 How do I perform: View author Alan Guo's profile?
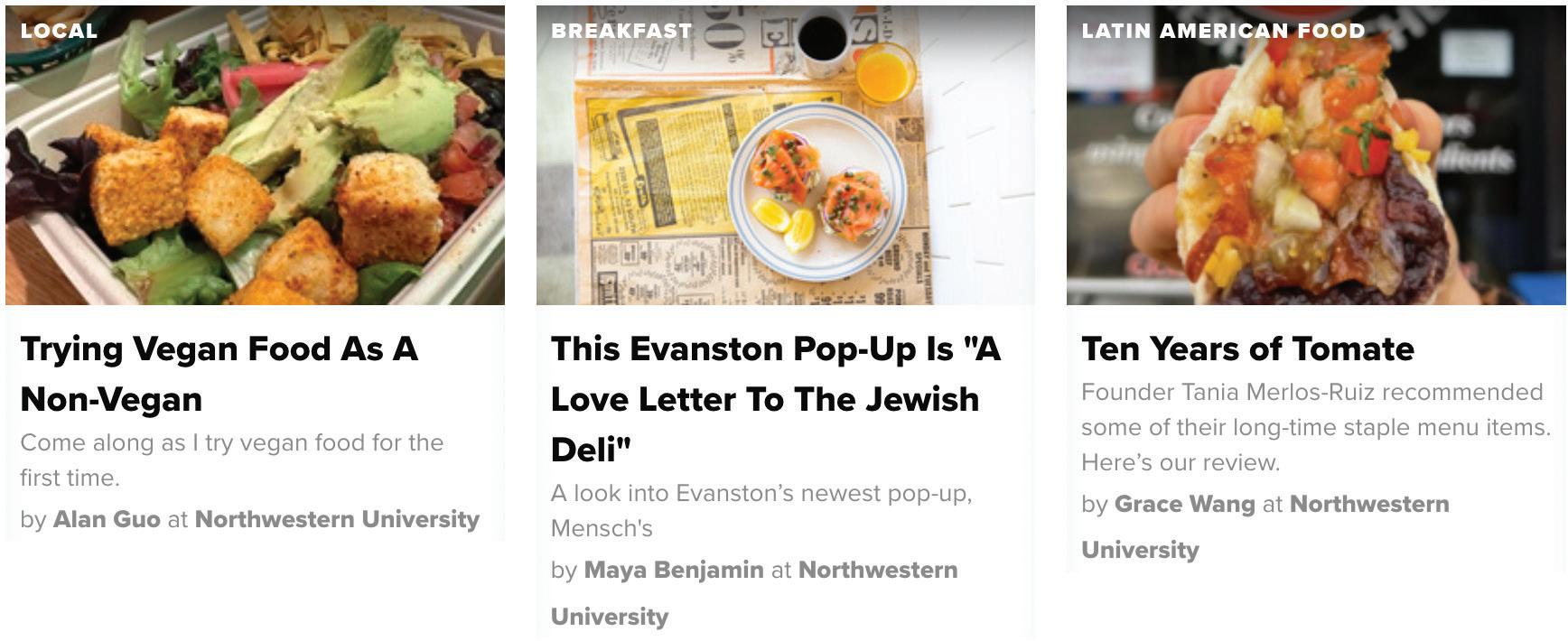tap(107, 519)
